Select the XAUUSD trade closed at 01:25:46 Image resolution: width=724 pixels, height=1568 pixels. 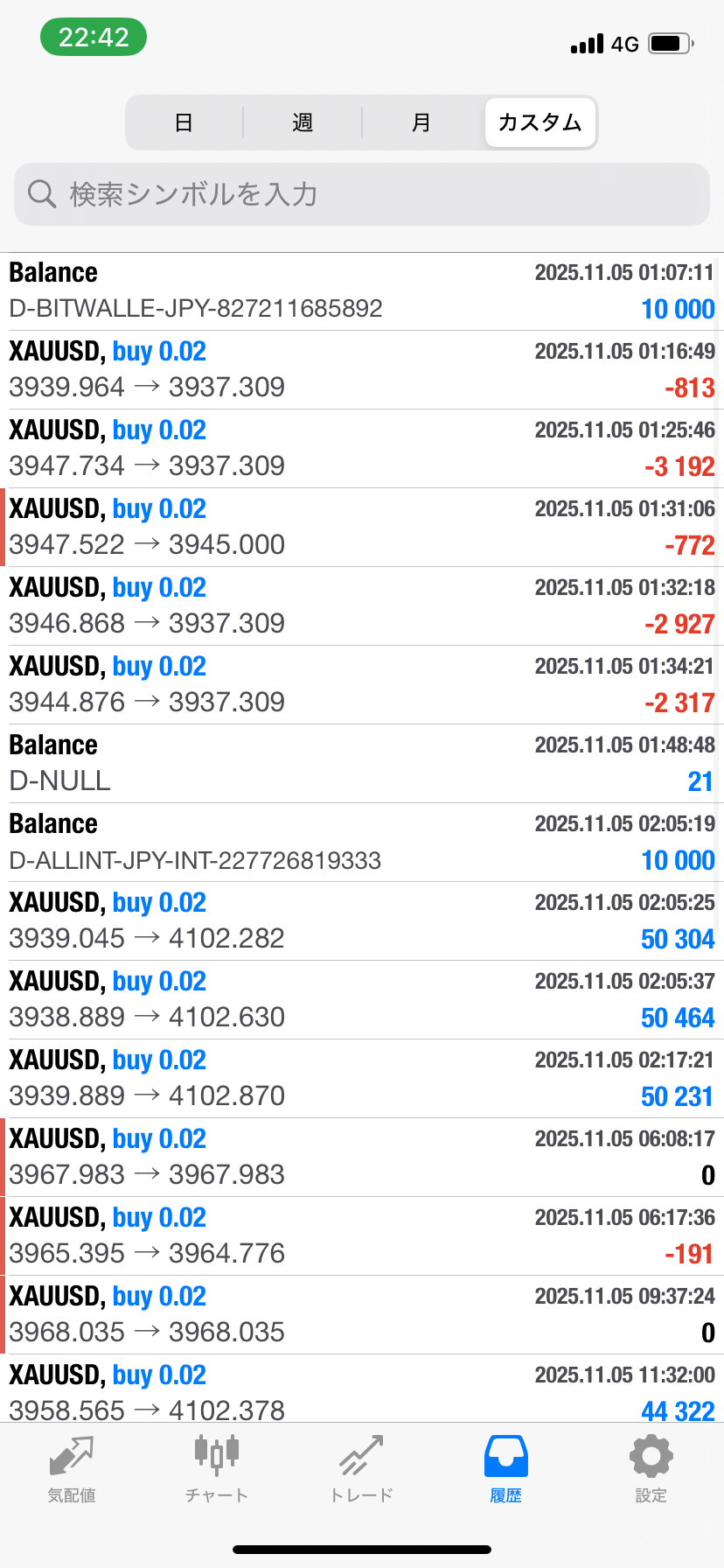pos(362,449)
